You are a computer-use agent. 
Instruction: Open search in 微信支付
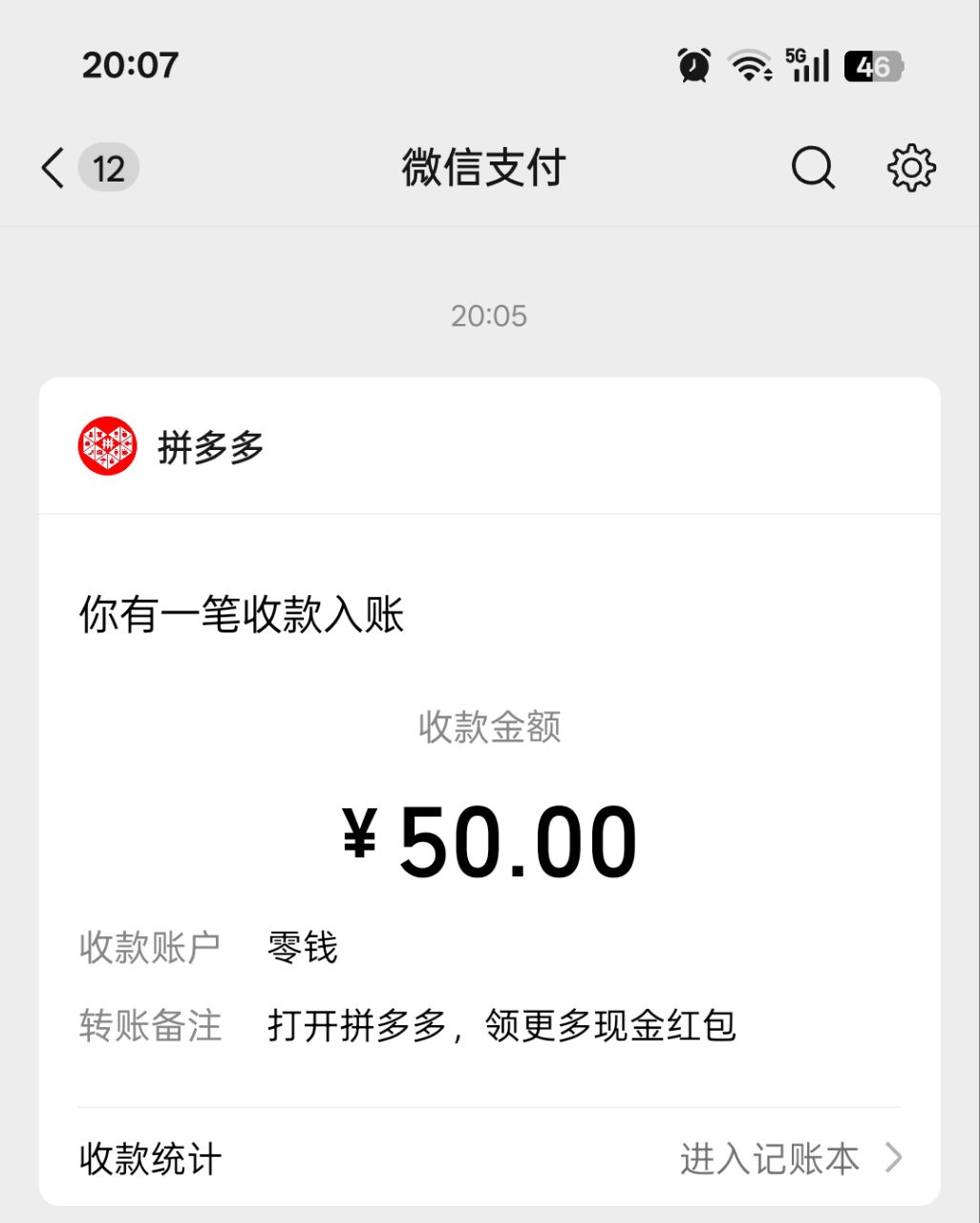(x=813, y=168)
